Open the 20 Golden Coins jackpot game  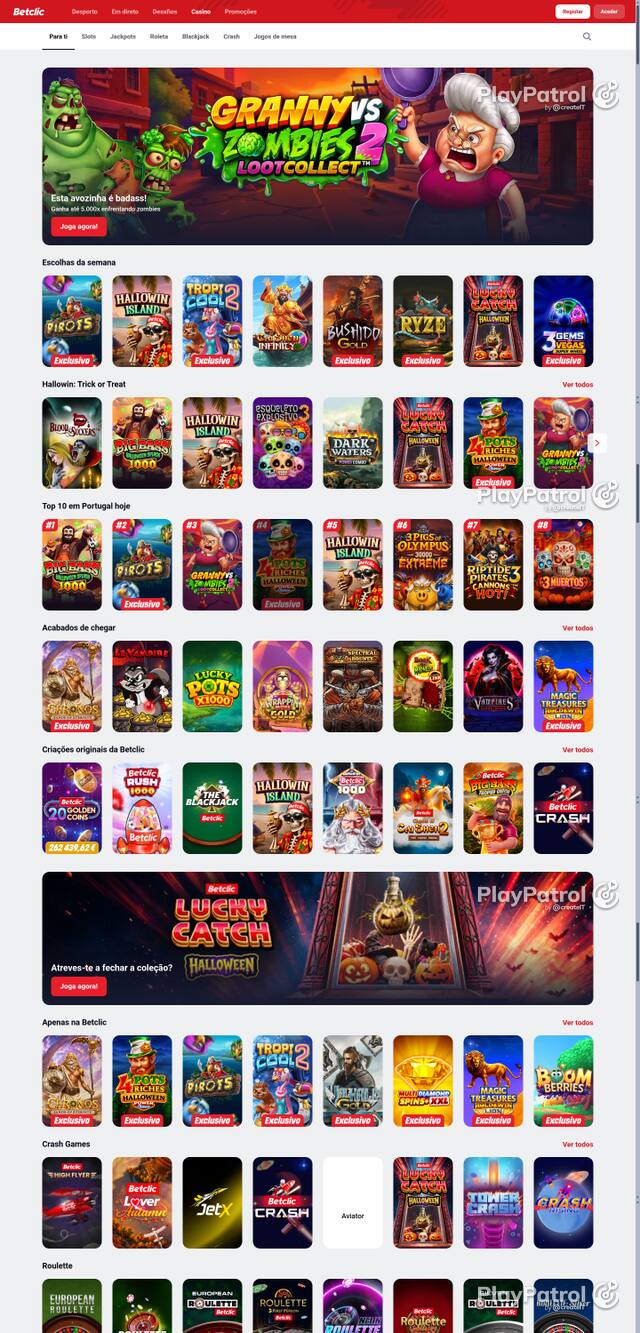click(x=72, y=808)
